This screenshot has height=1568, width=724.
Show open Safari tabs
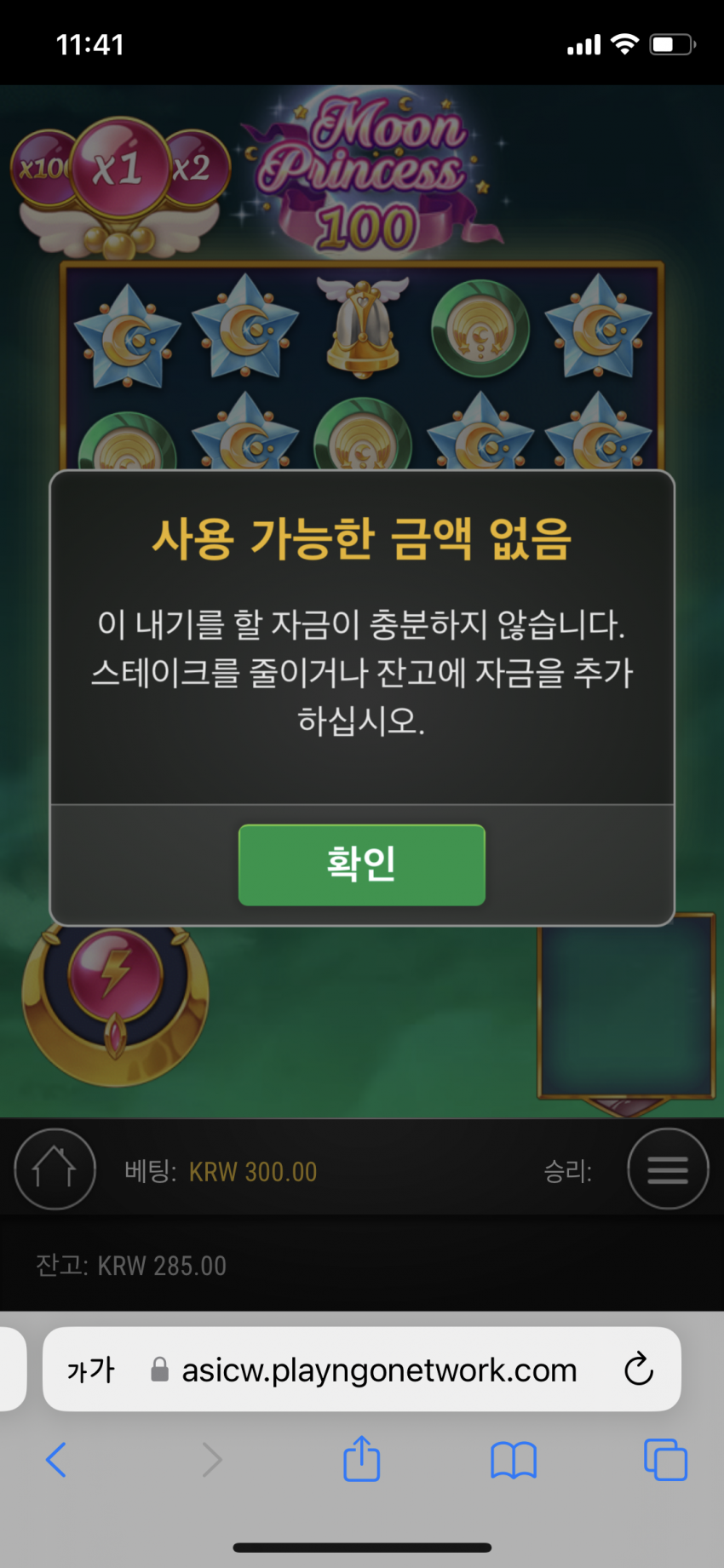point(665,1460)
